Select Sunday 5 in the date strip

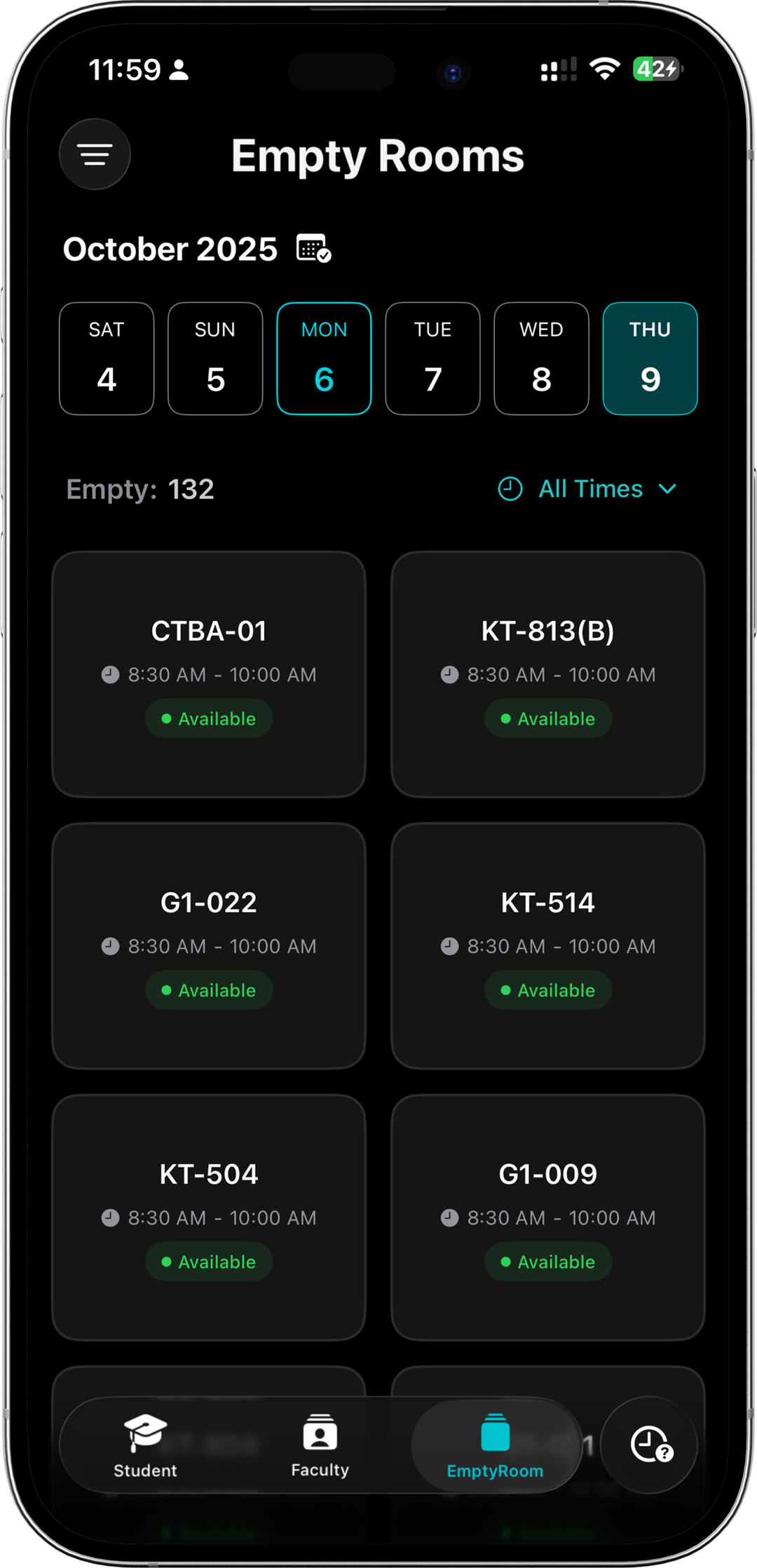215,358
